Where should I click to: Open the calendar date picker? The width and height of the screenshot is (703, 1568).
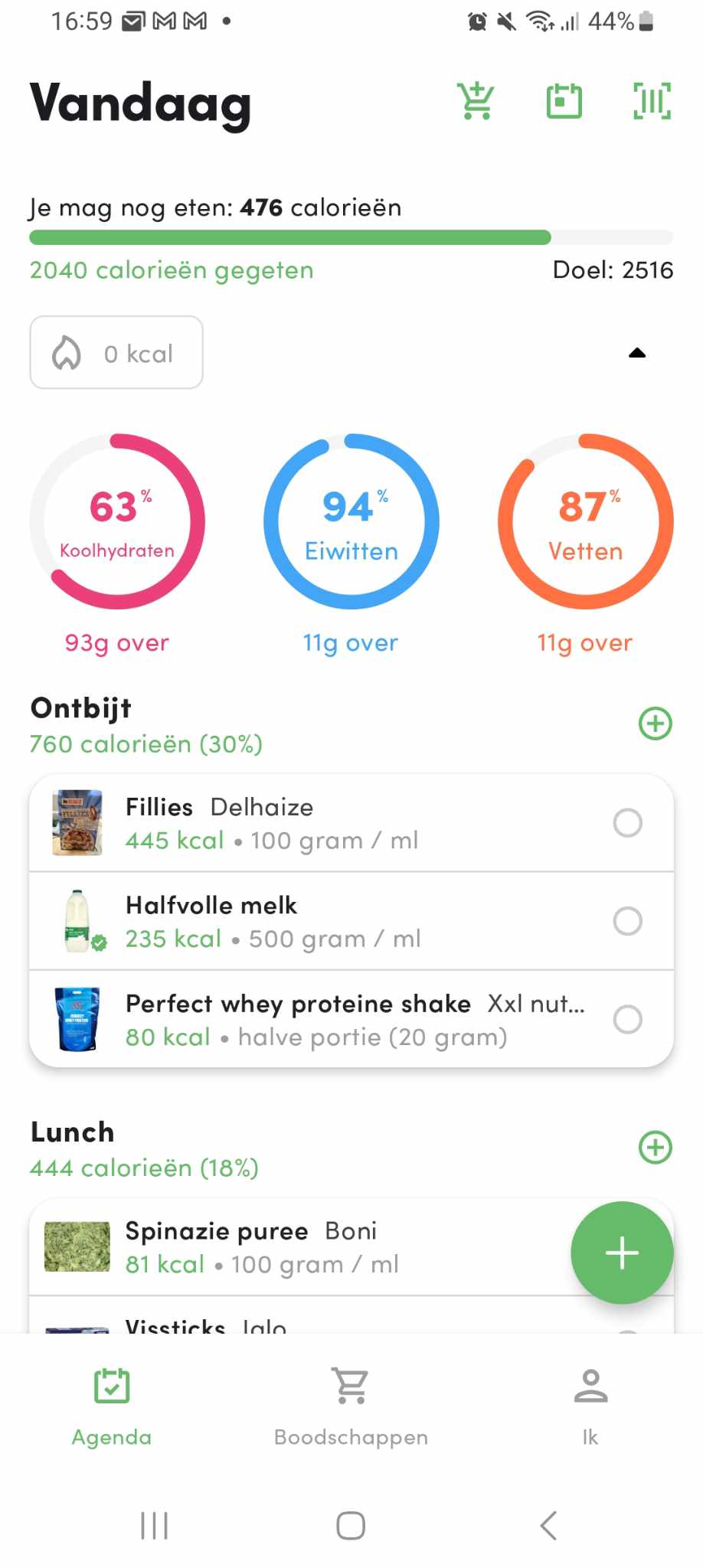click(x=564, y=101)
